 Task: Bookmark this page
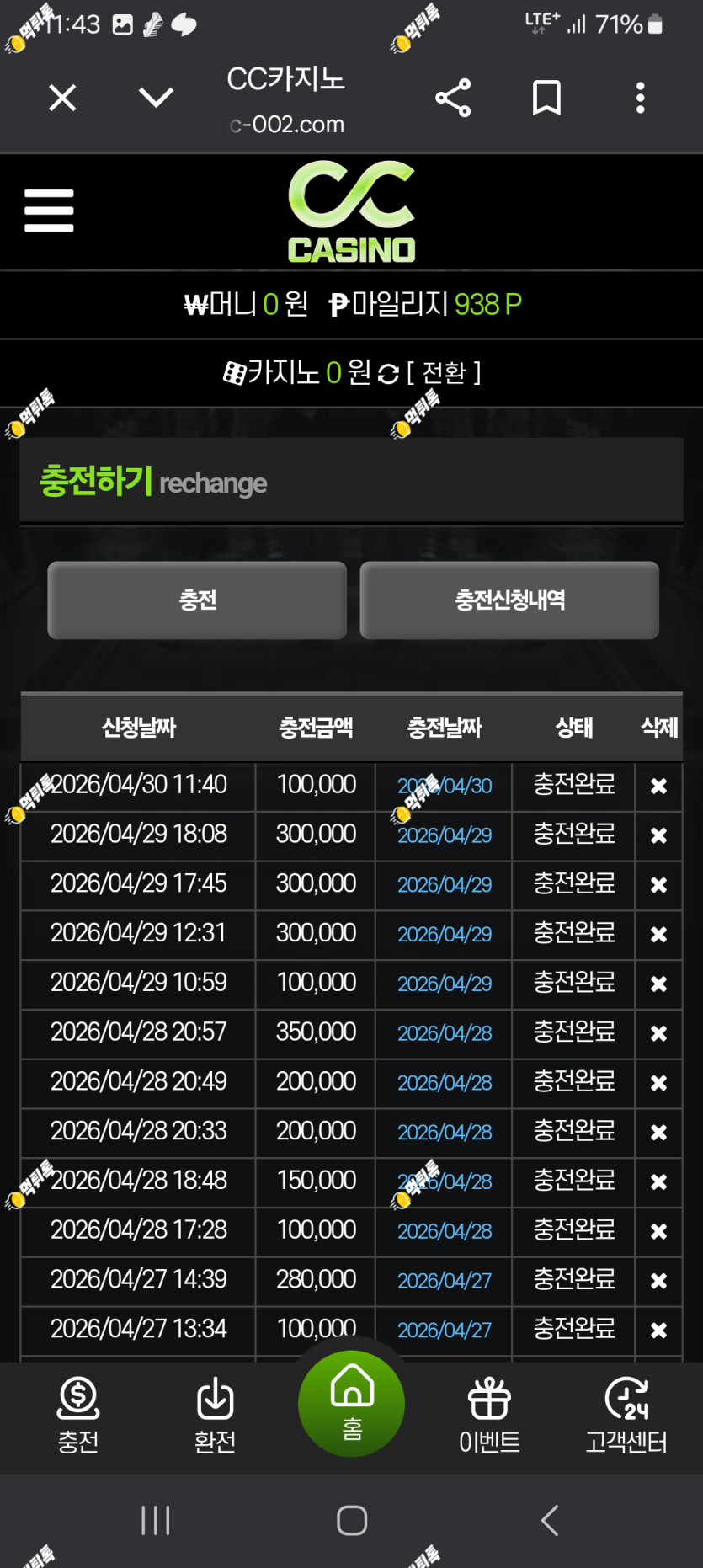pos(546,98)
